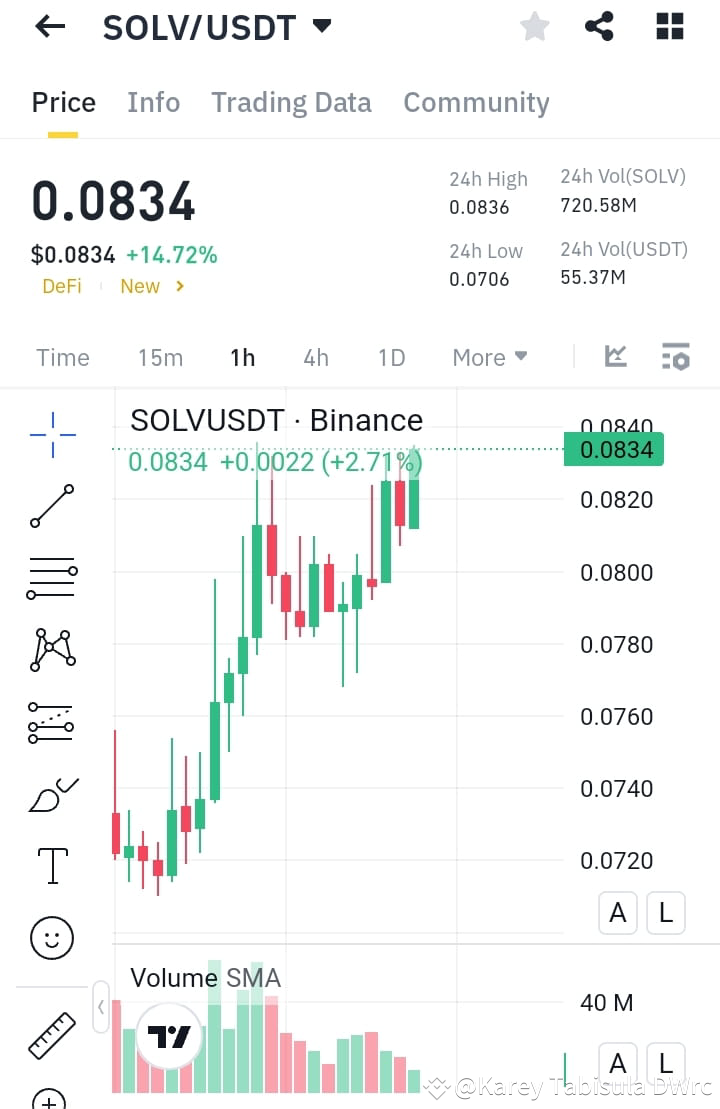Toggle the favorite star for SOLV/USDT
Viewport: 720px width, 1109px height.
pos(534,27)
